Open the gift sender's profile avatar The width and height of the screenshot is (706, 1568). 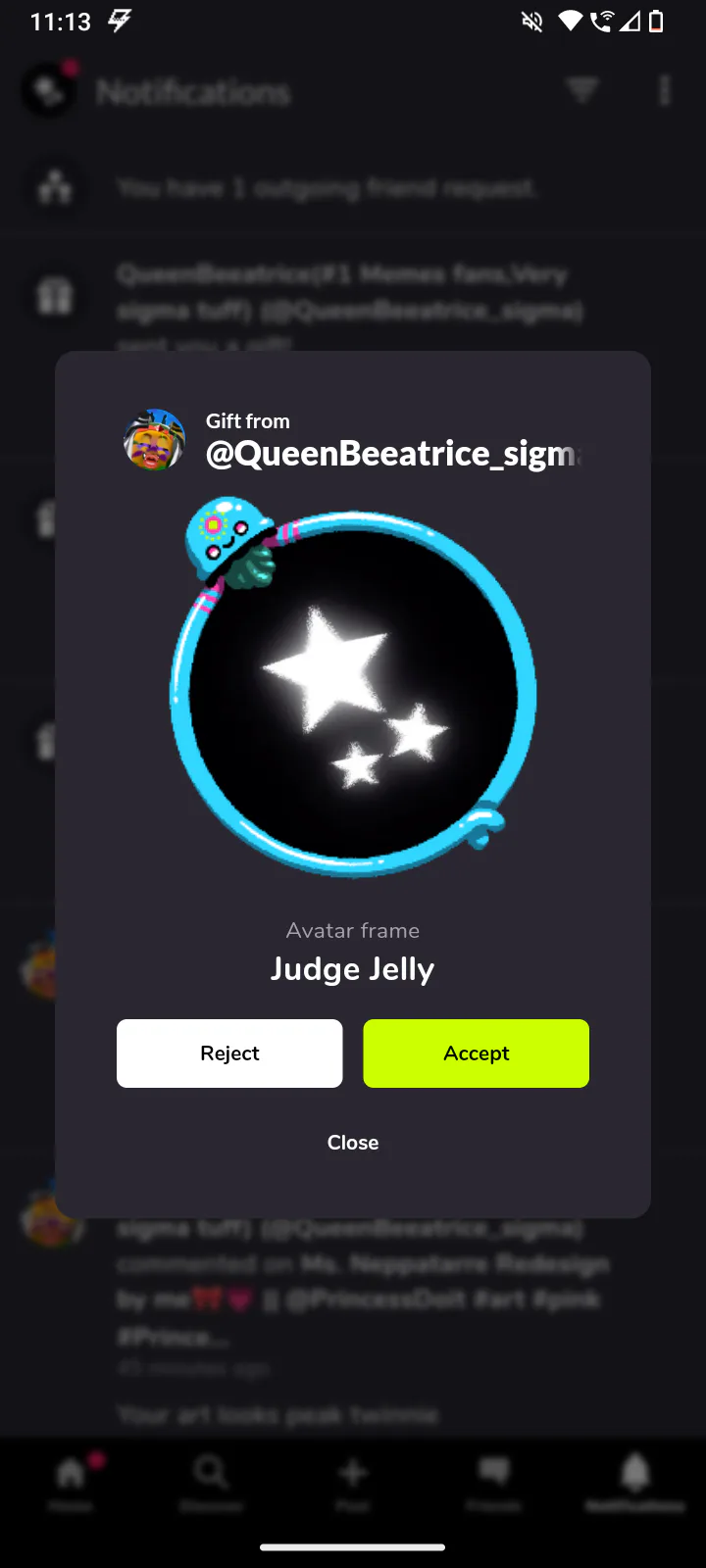click(x=154, y=440)
